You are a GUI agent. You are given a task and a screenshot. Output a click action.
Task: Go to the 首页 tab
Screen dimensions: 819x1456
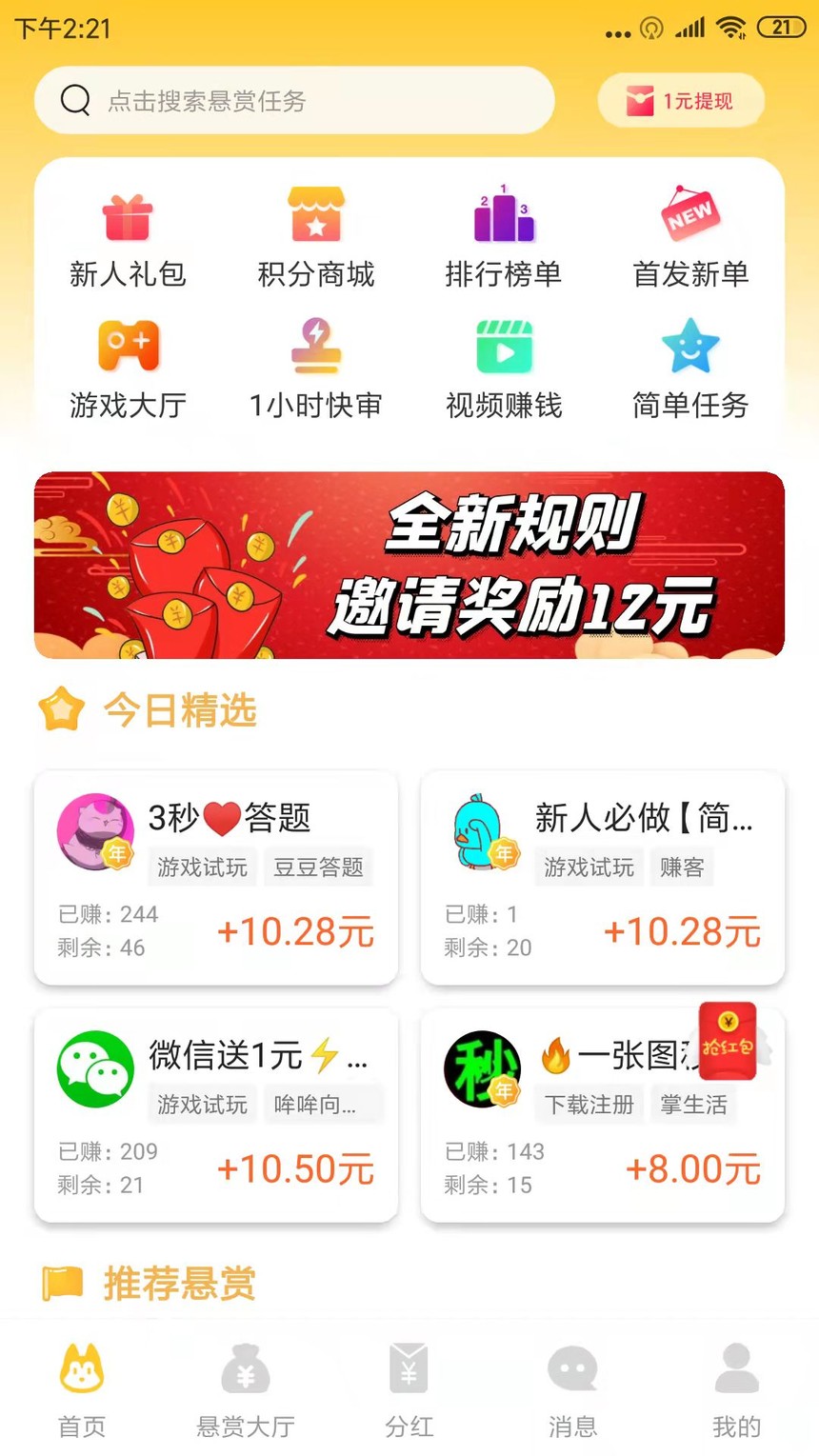(82, 1390)
